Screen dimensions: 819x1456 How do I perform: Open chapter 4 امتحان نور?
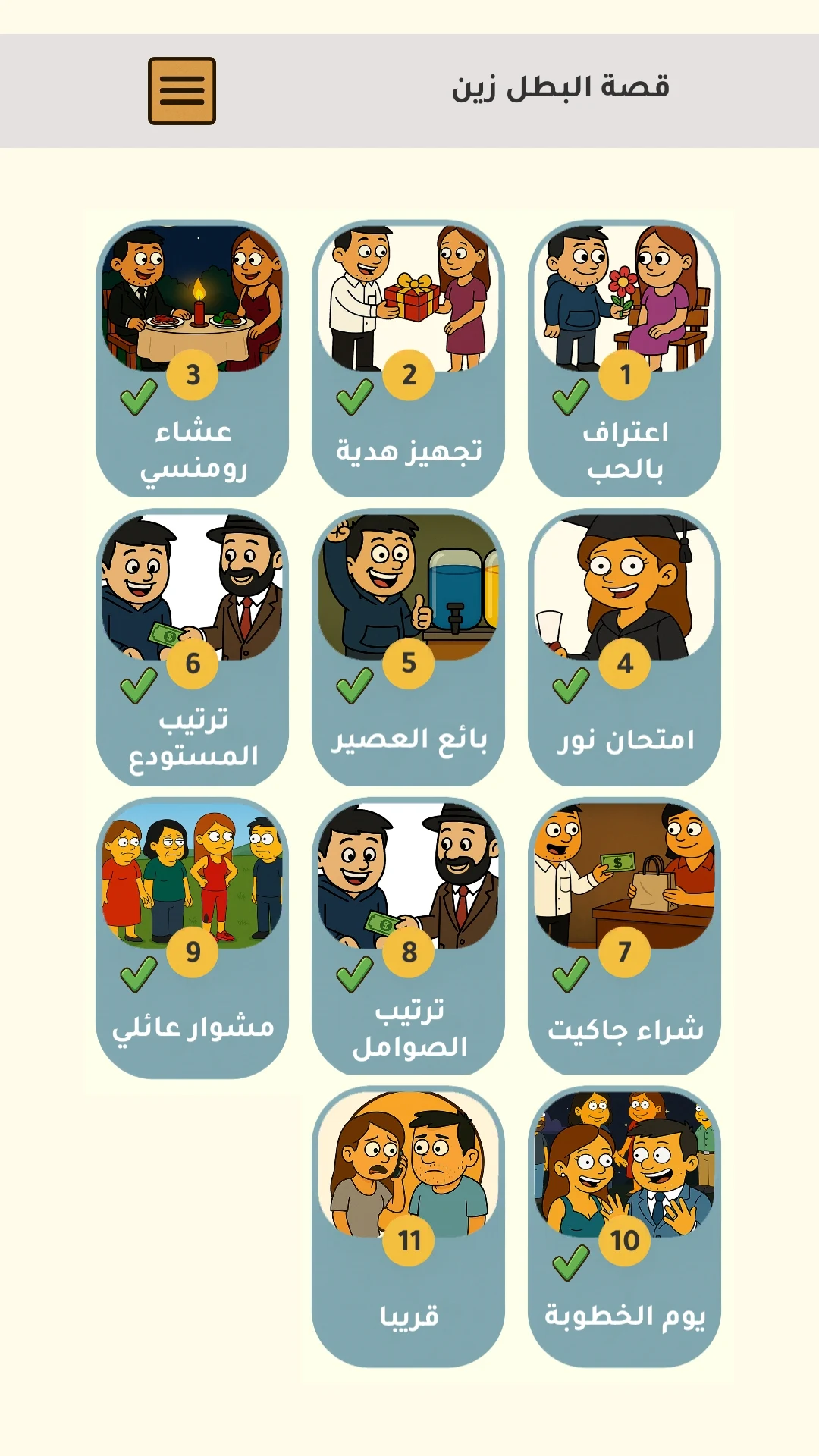(x=624, y=648)
